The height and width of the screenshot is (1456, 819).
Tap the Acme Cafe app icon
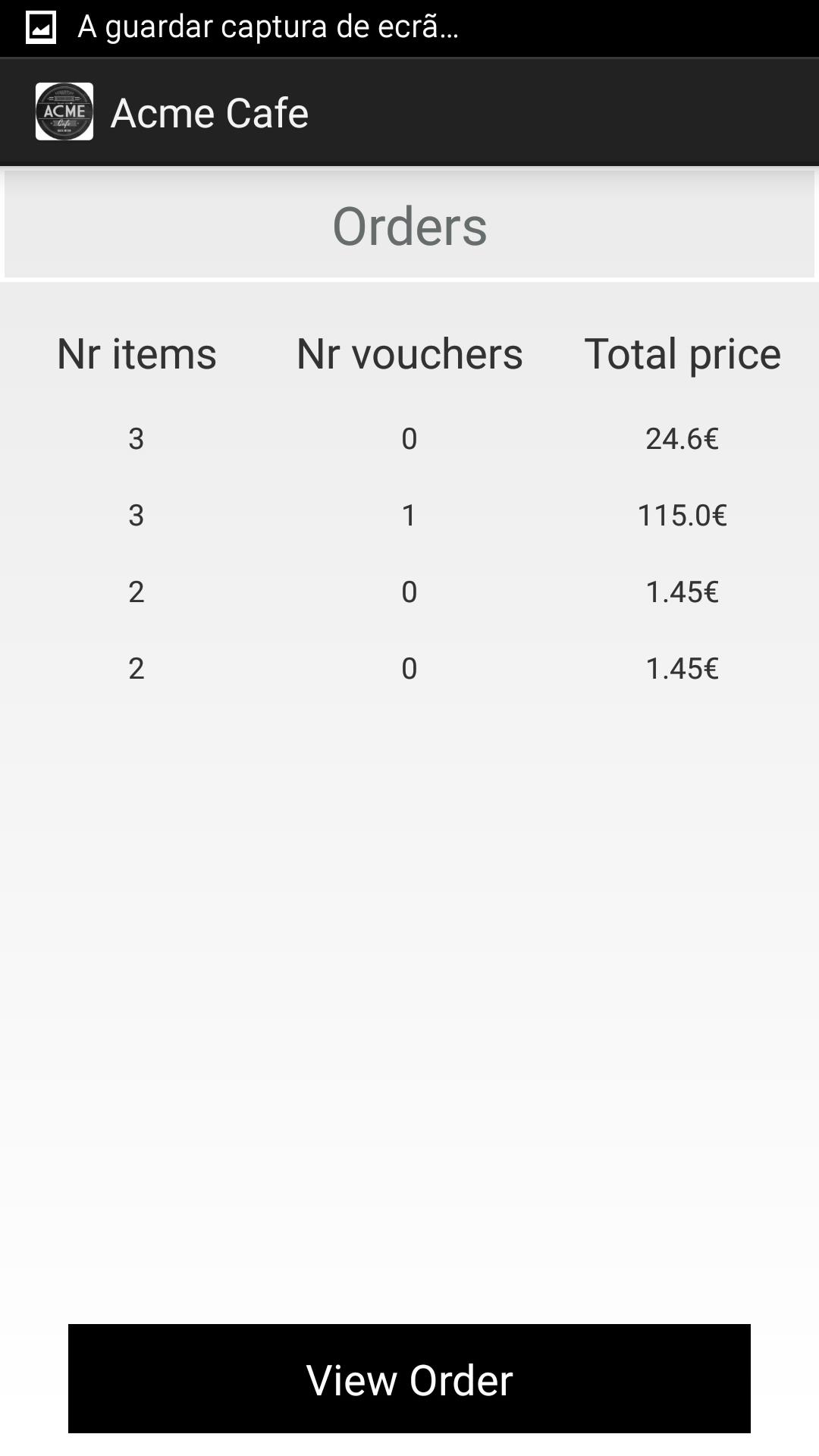(64, 111)
